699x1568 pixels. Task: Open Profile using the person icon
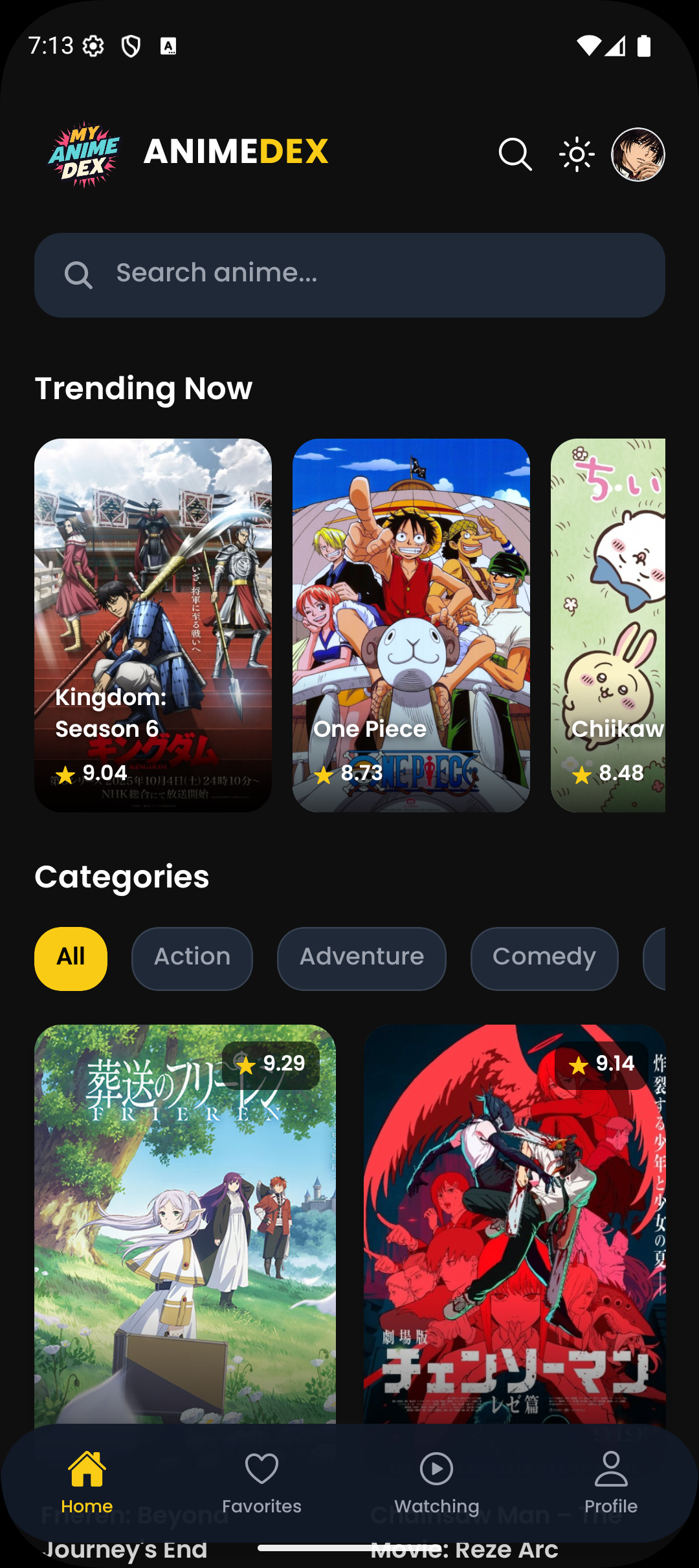(x=611, y=1468)
